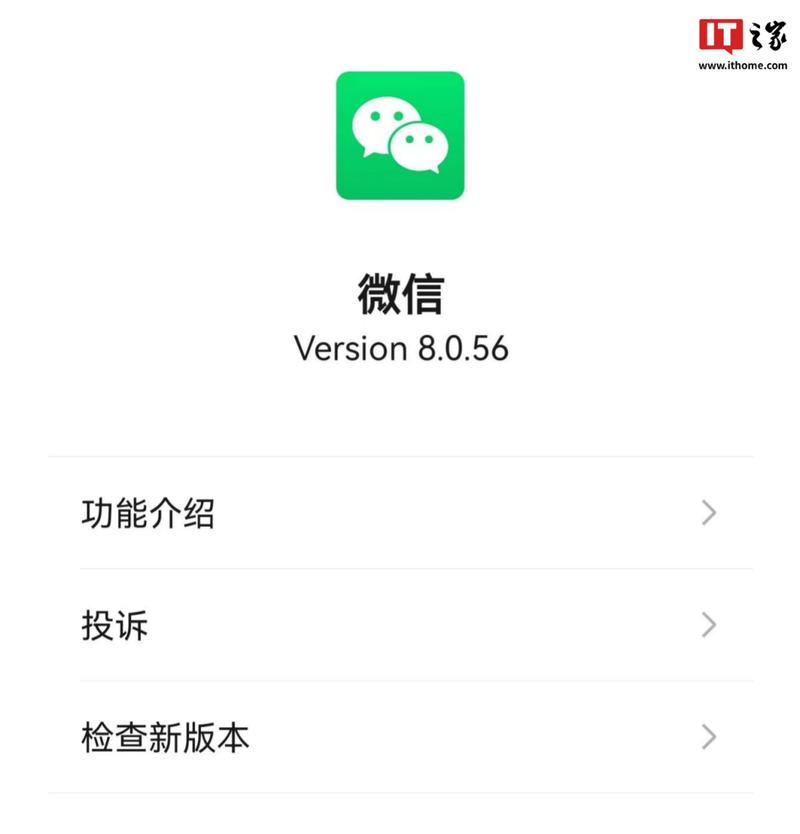The width and height of the screenshot is (800, 834).
Task: Select the version number below the app name
Action: [x=399, y=349]
